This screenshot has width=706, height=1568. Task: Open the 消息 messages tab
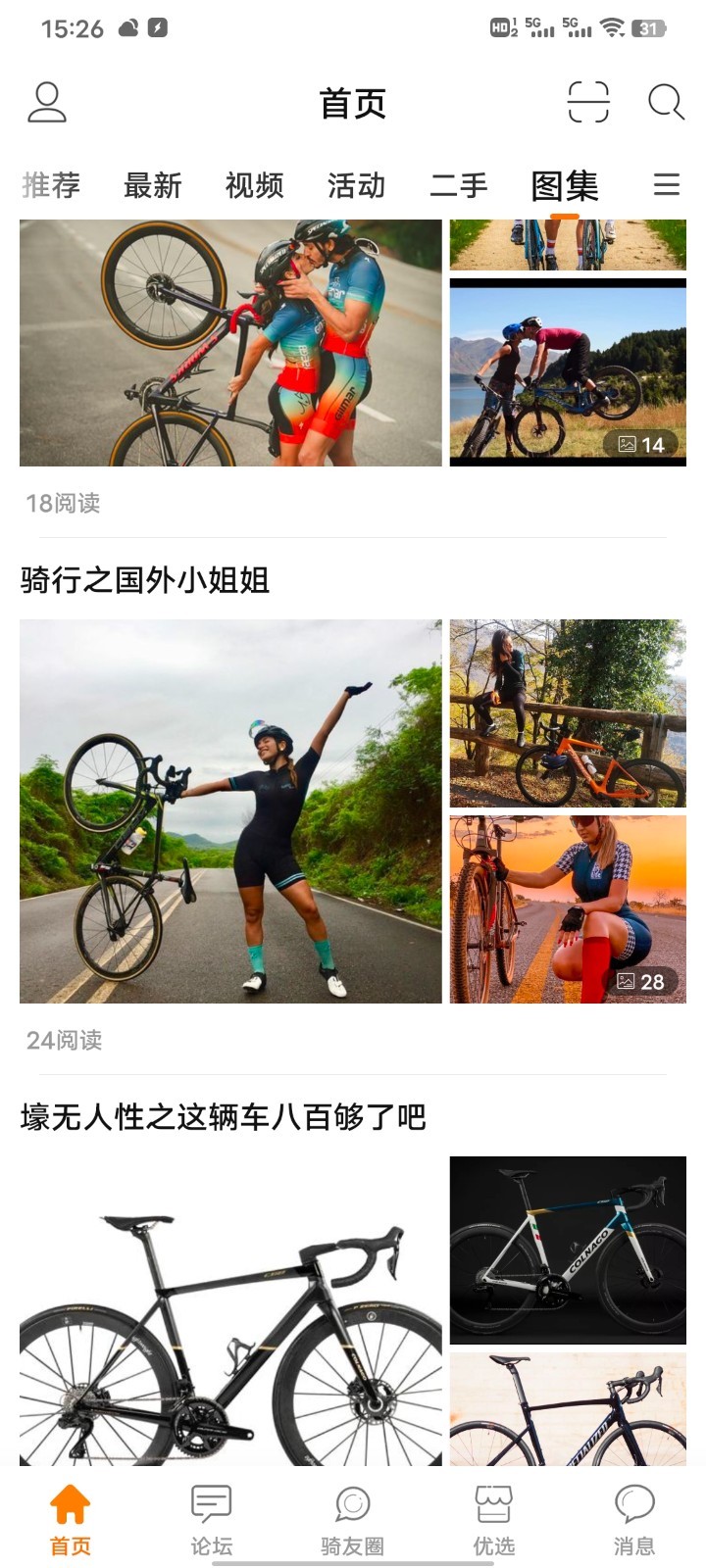[634, 1521]
